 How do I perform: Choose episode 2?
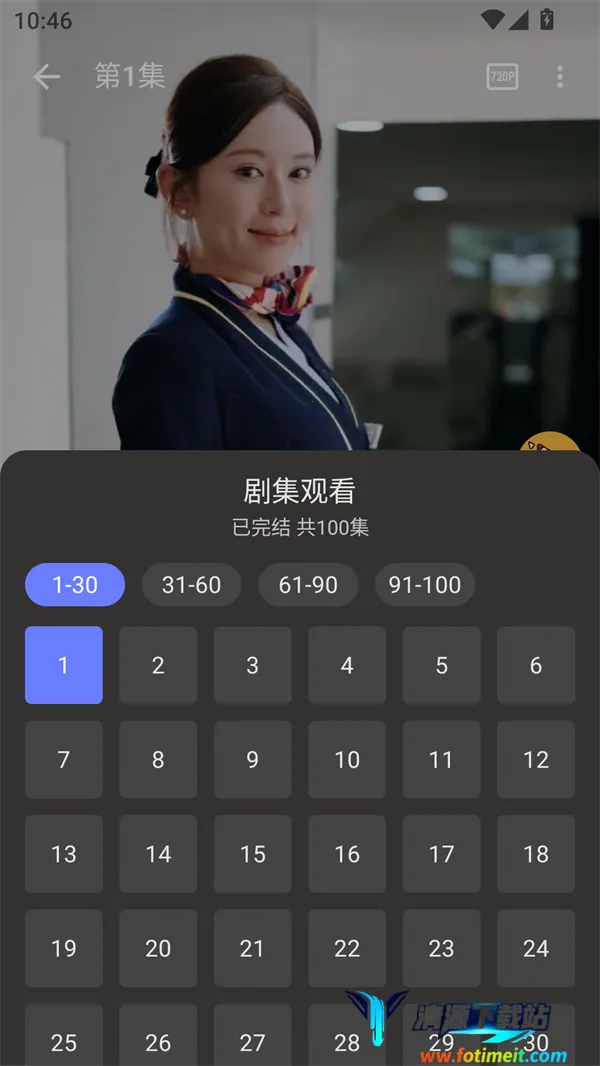tap(158, 665)
